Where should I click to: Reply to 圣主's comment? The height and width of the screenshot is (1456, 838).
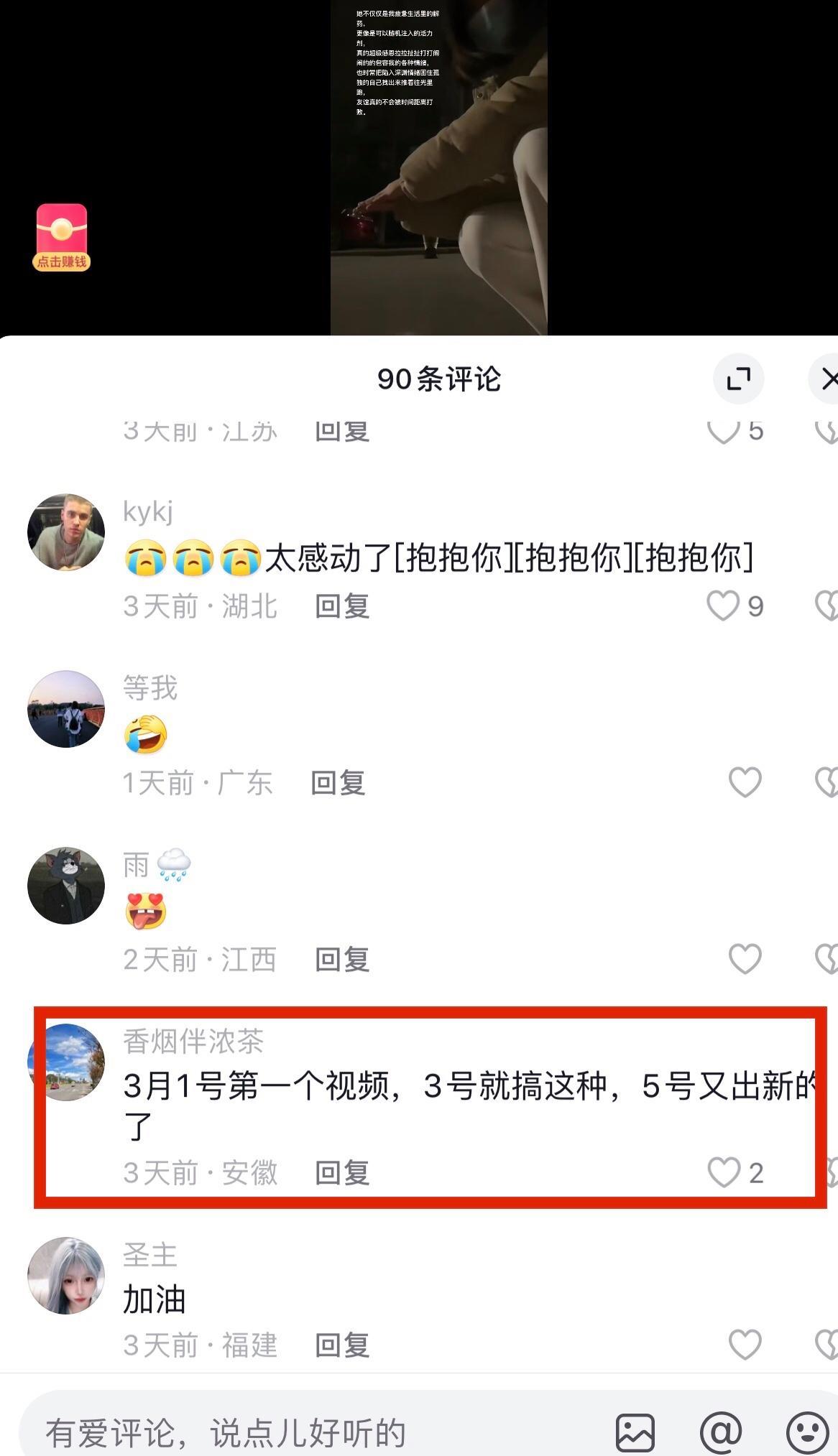(x=342, y=1345)
